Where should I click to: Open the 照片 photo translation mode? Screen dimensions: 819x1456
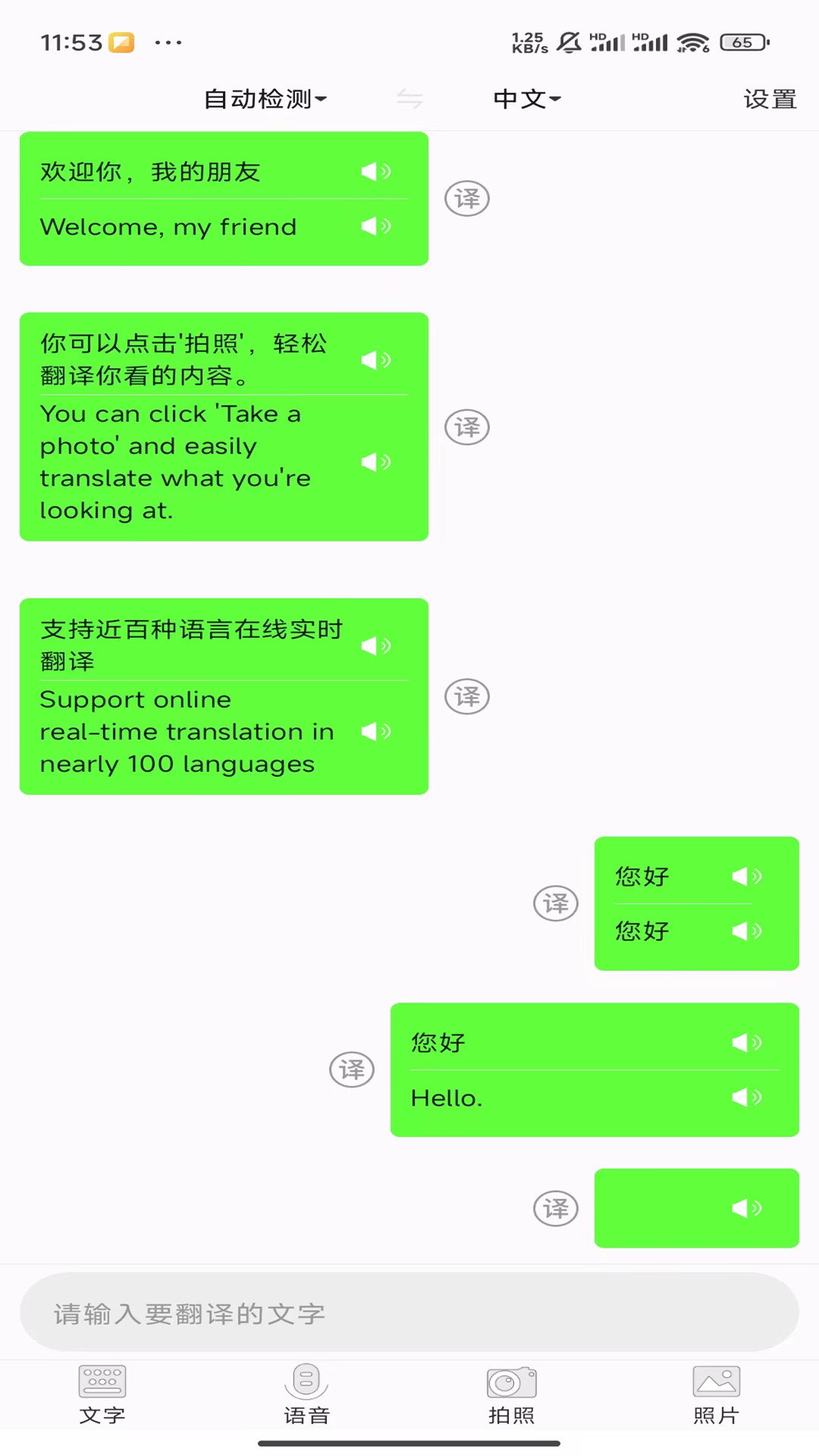715,1399
